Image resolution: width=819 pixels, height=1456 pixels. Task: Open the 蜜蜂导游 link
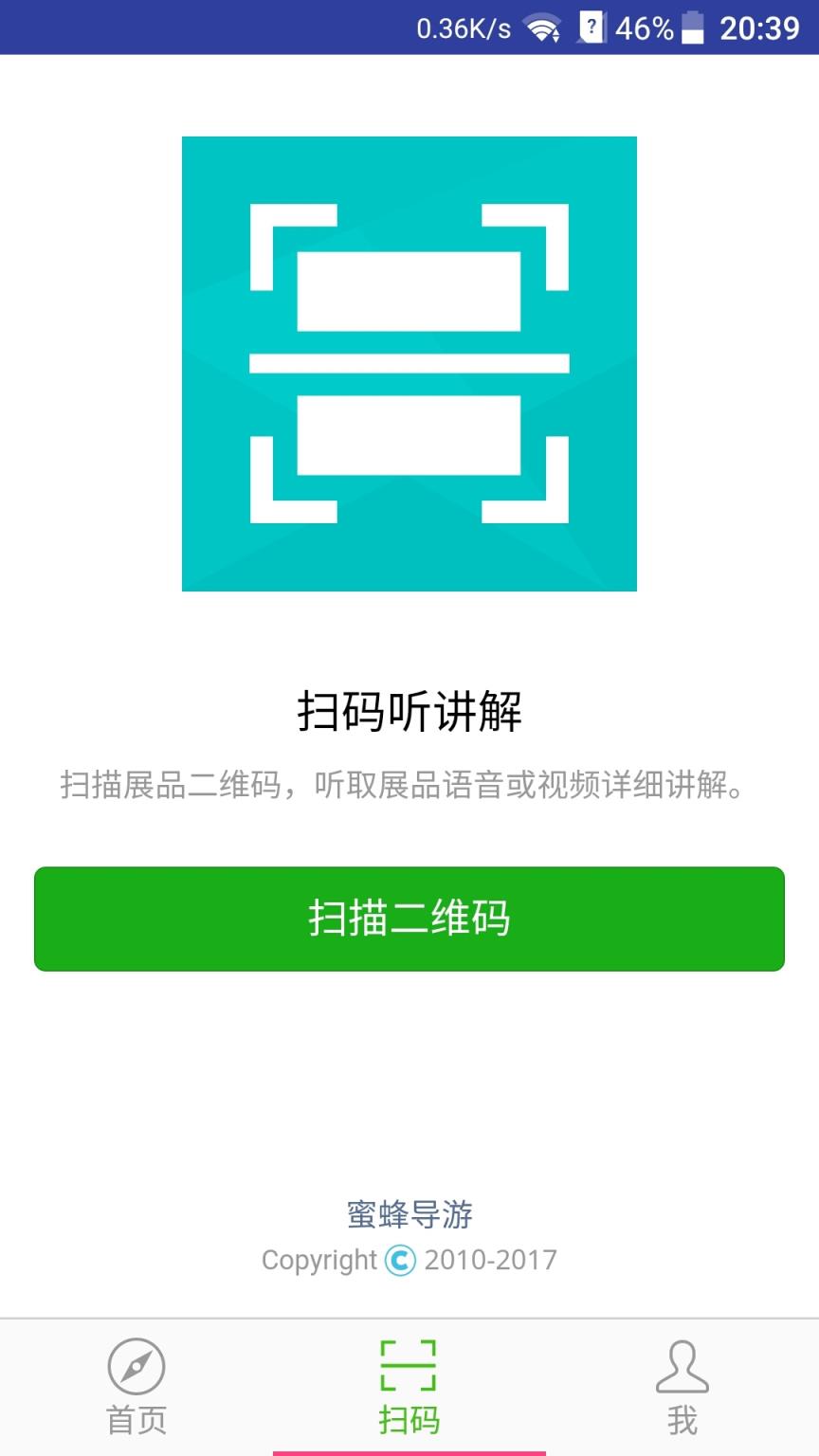coord(408,1214)
